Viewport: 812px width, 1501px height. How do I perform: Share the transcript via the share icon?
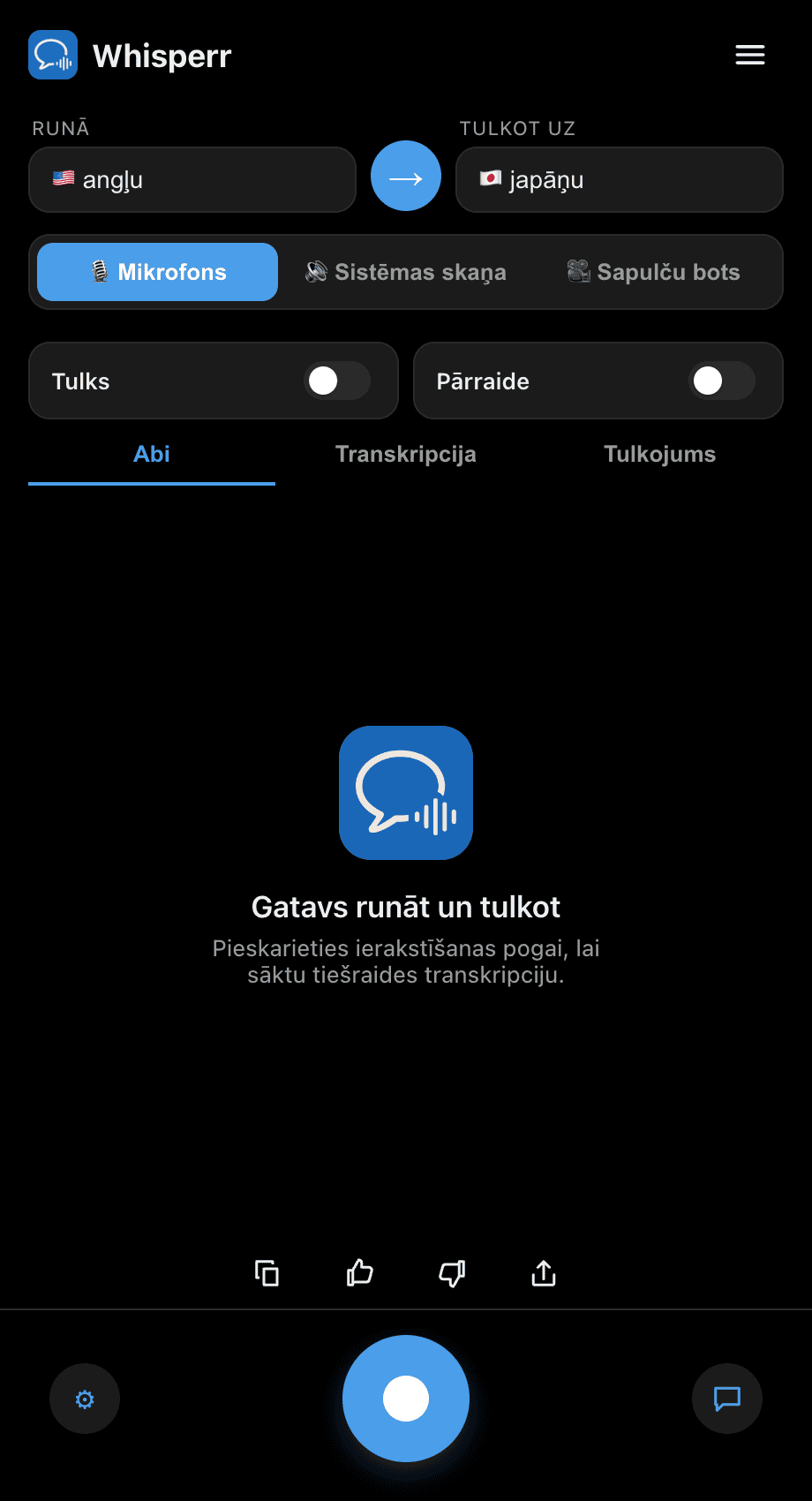(544, 1273)
